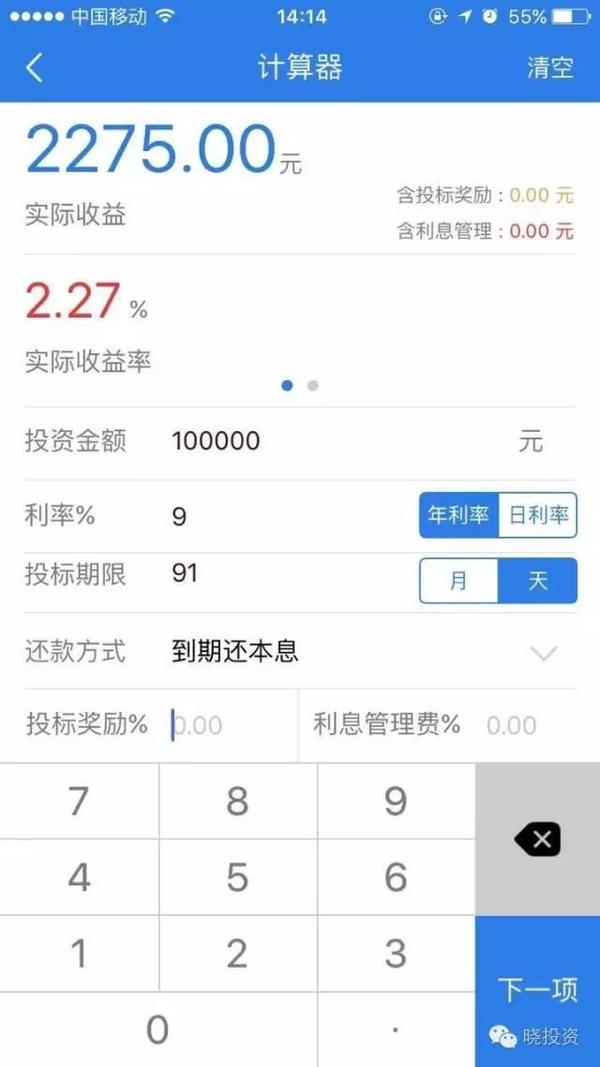Image resolution: width=600 pixels, height=1067 pixels.
Task: Tap 下一项 to move to next field
Action: (538, 990)
